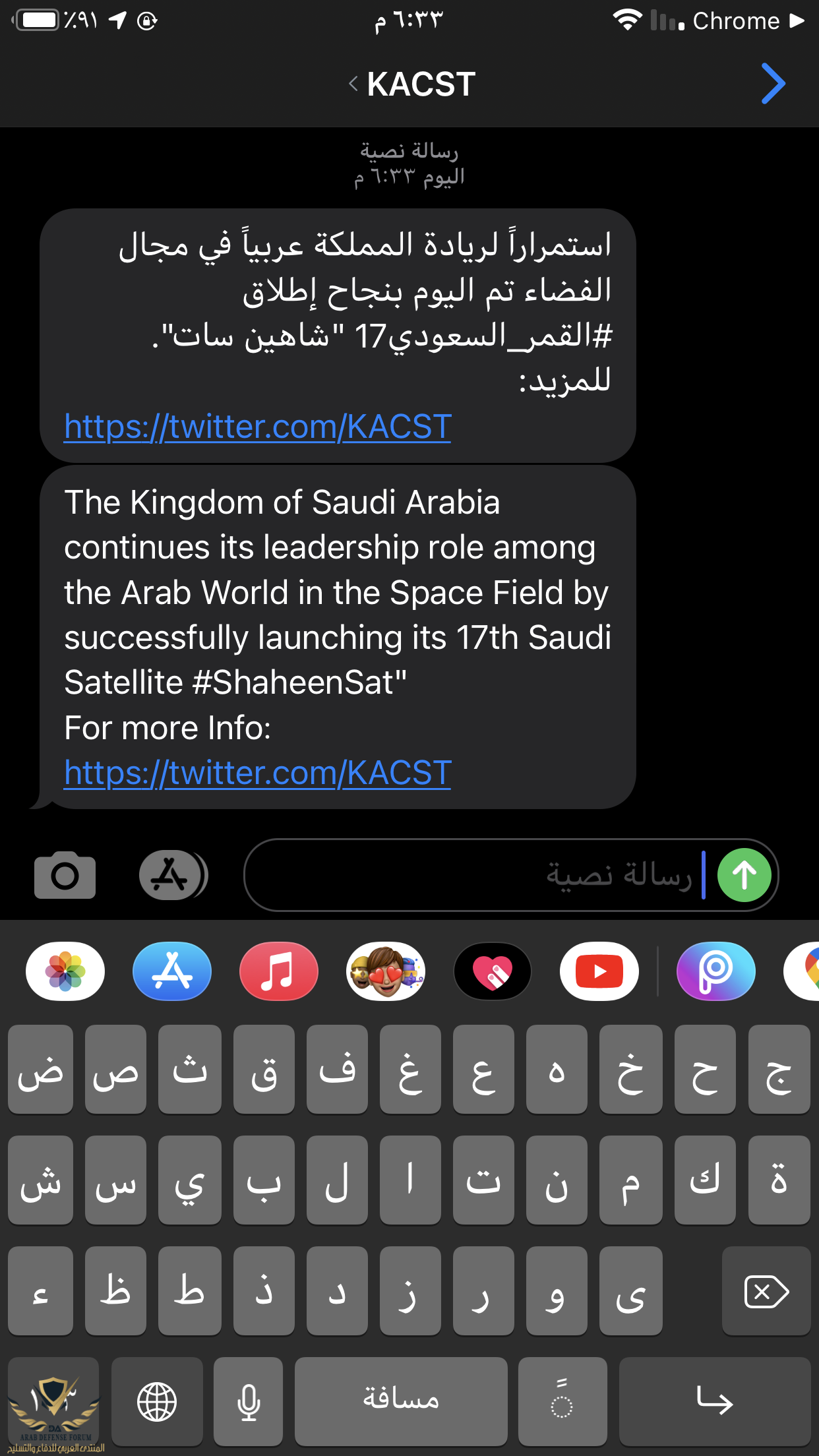Tap the return key on keyboard
This screenshot has height=1456, width=819.
pos(715,1401)
